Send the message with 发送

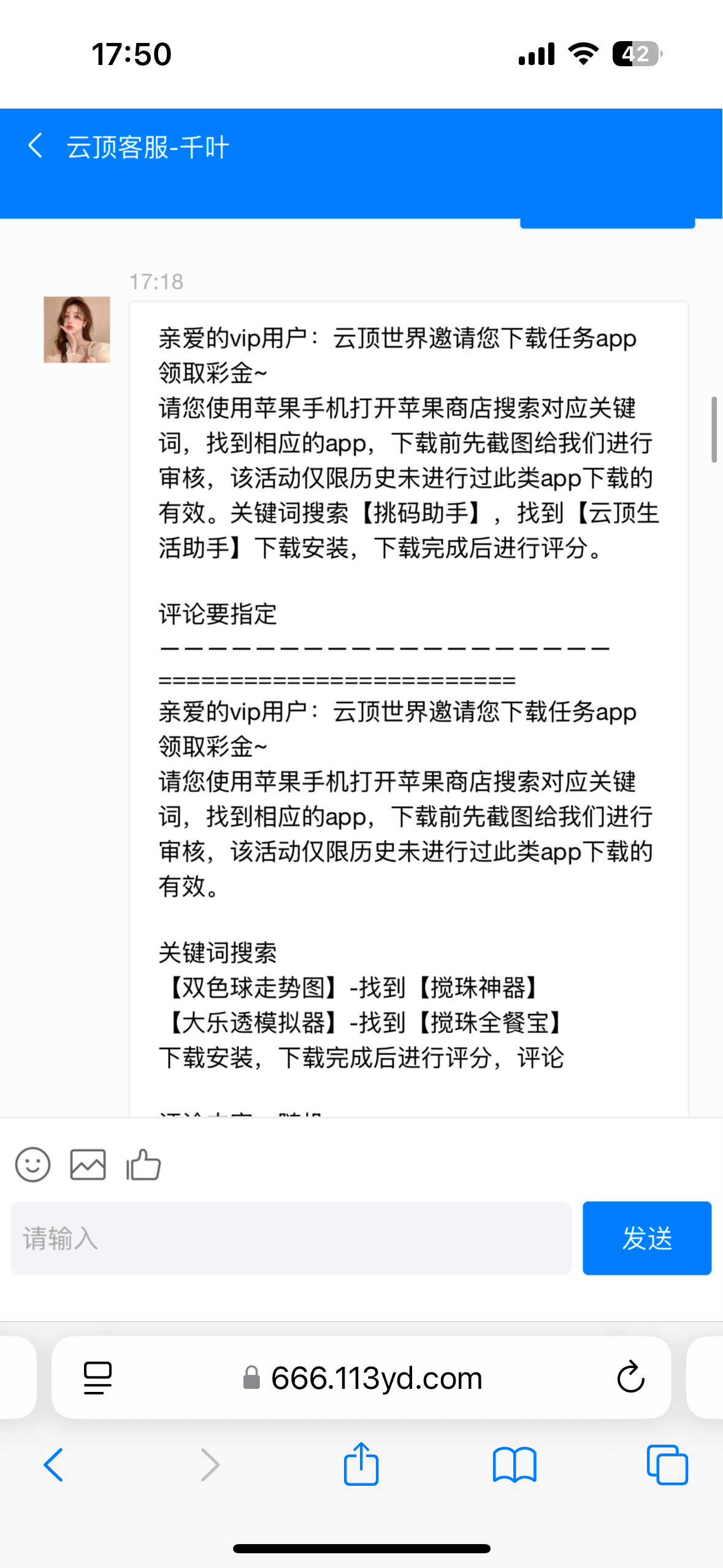click(646, 1237)
